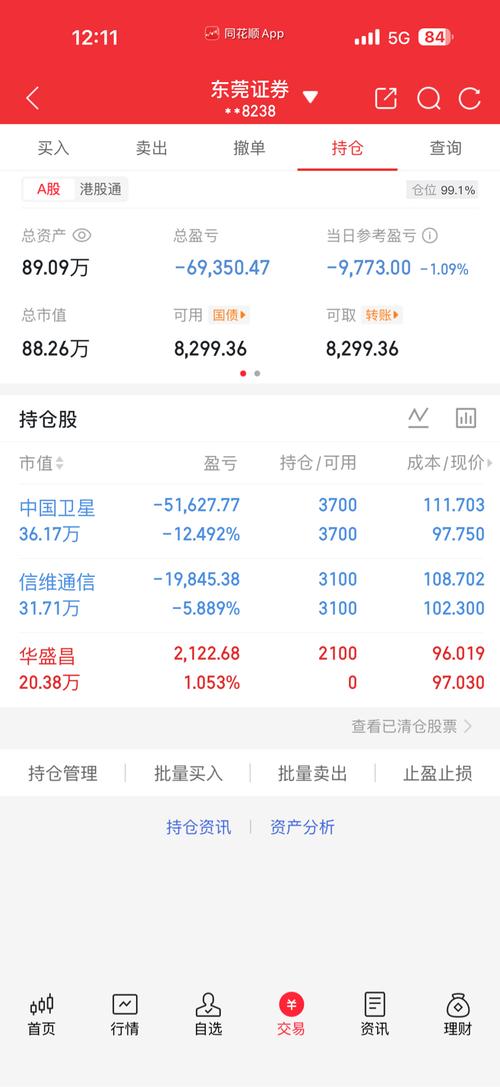Open the 撤单 tab
Viewport: 500px width, 1087px height.
(249, 148)
